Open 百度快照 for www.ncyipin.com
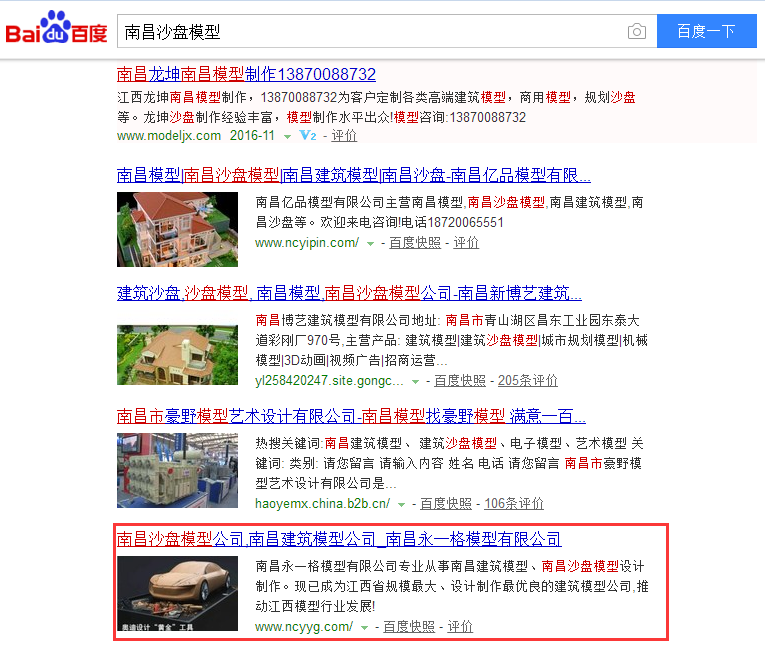Image resolution: width=765 pixels, height=647 pixels. click(x=414, y=243)
